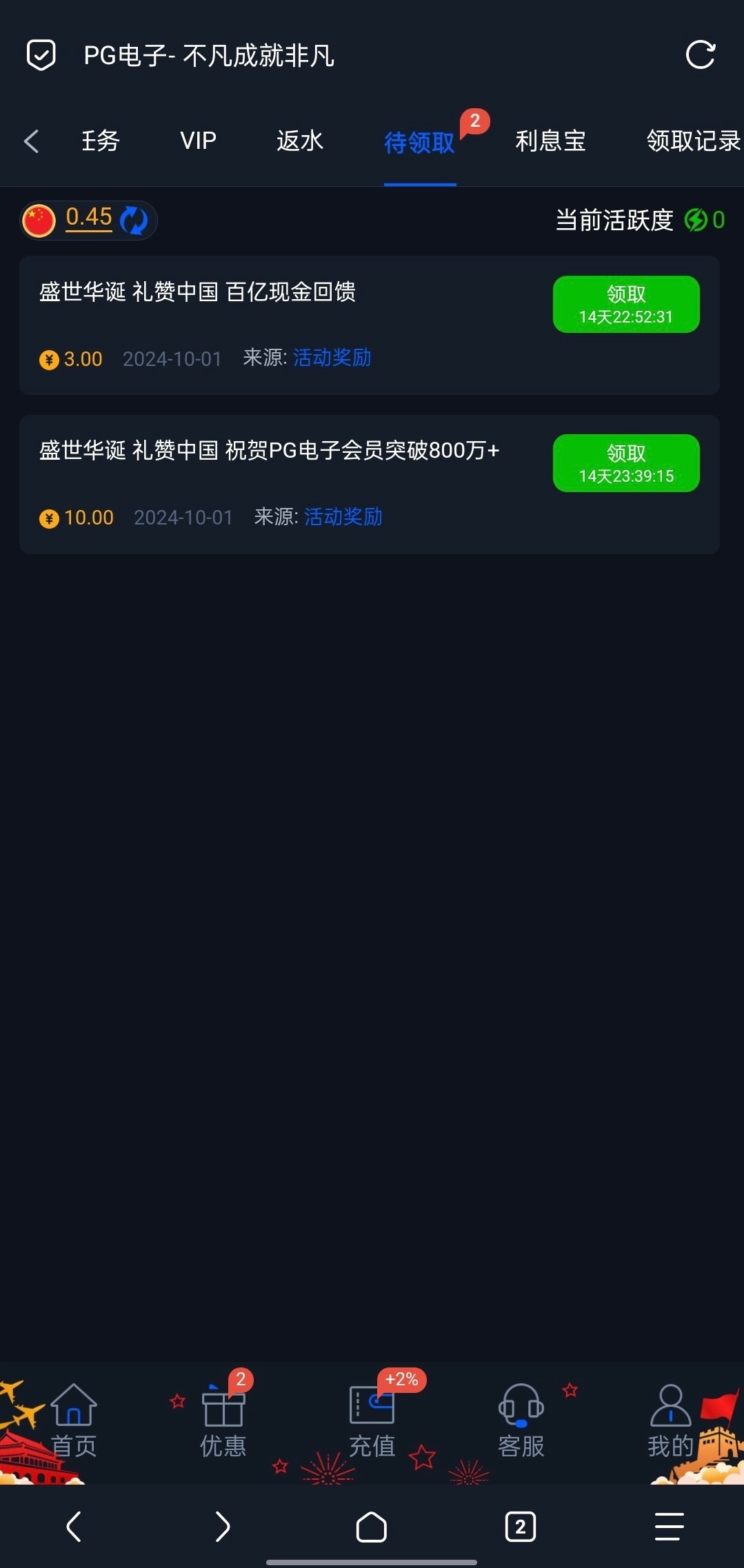Open the 领取记录 tab
Viewport: 744px width, 1568px height.
(692, 141)
